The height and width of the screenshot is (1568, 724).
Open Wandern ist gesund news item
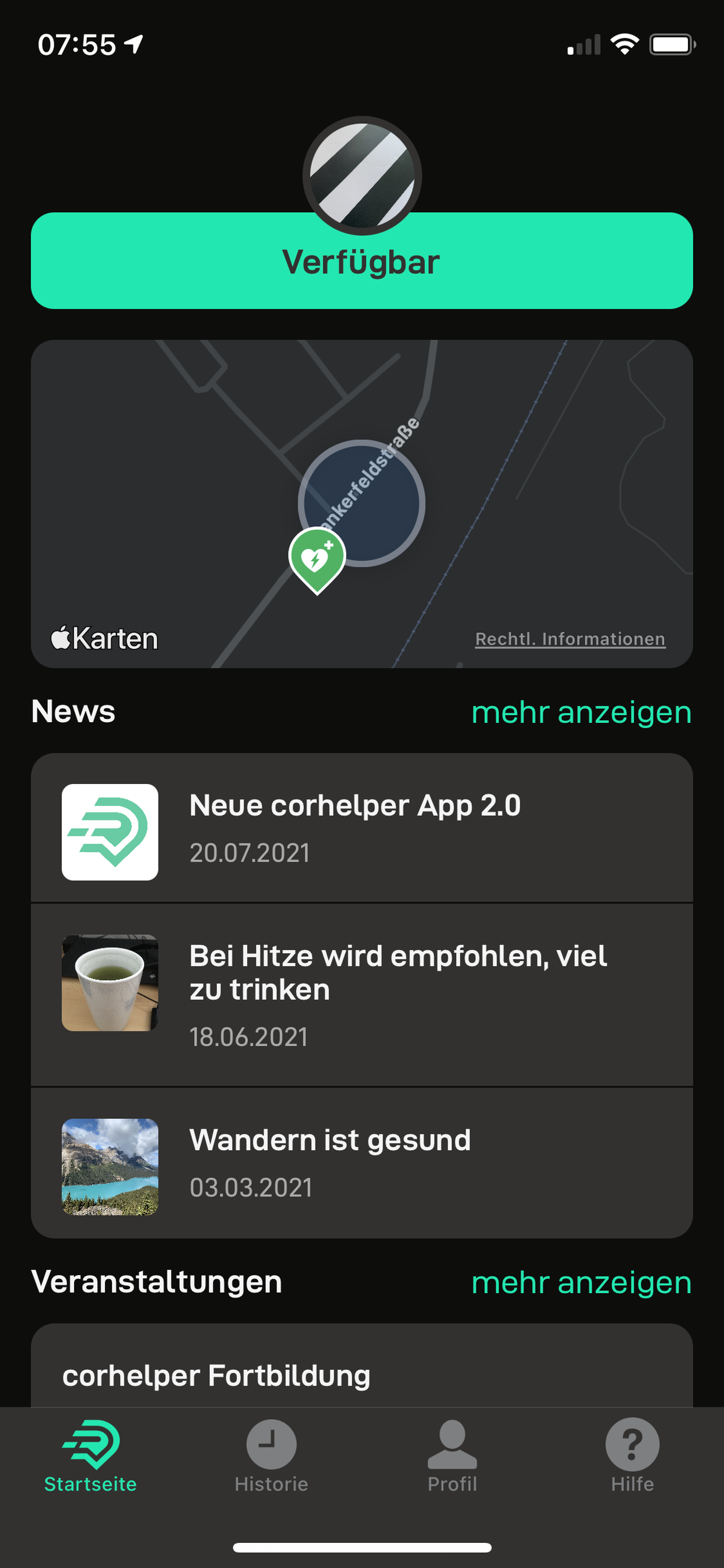361,1163
